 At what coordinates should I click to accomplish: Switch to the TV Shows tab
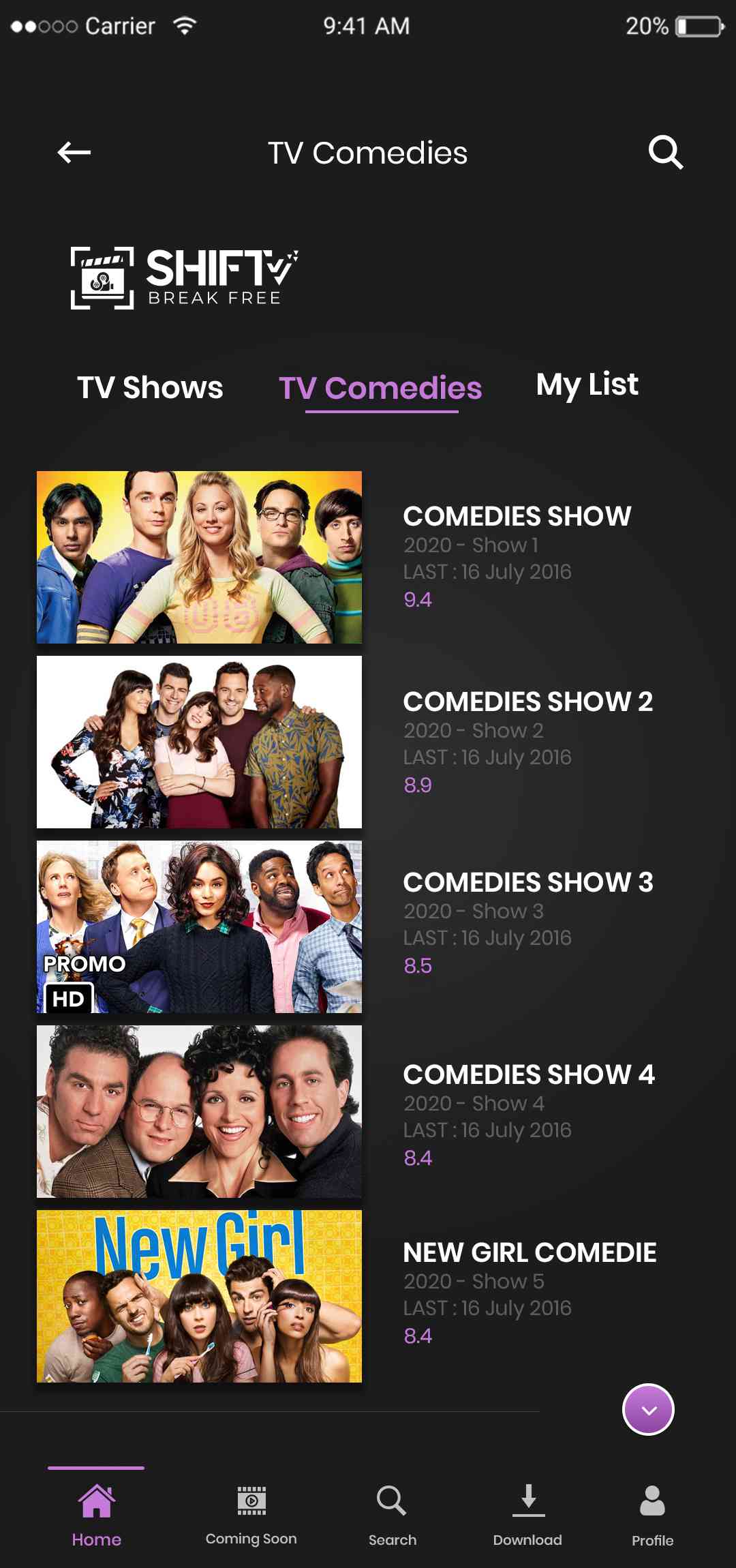pos(151,387)
